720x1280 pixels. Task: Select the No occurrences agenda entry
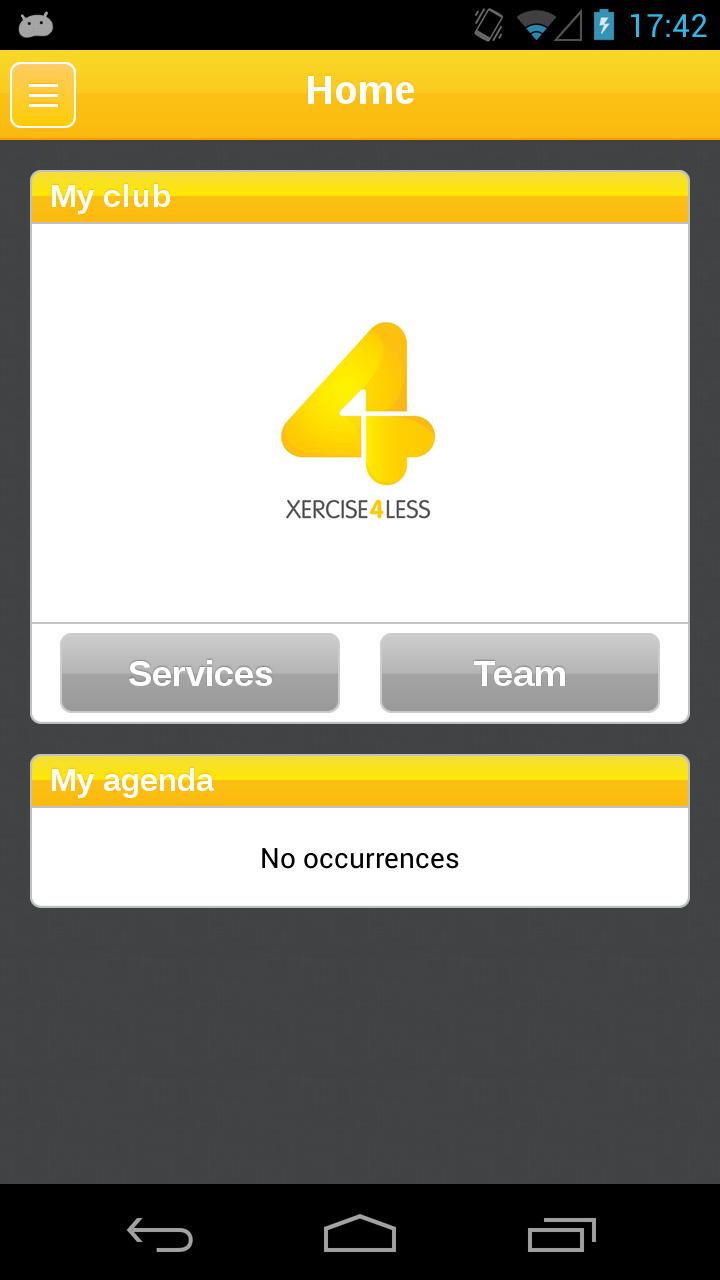click(x=359, y=858)
